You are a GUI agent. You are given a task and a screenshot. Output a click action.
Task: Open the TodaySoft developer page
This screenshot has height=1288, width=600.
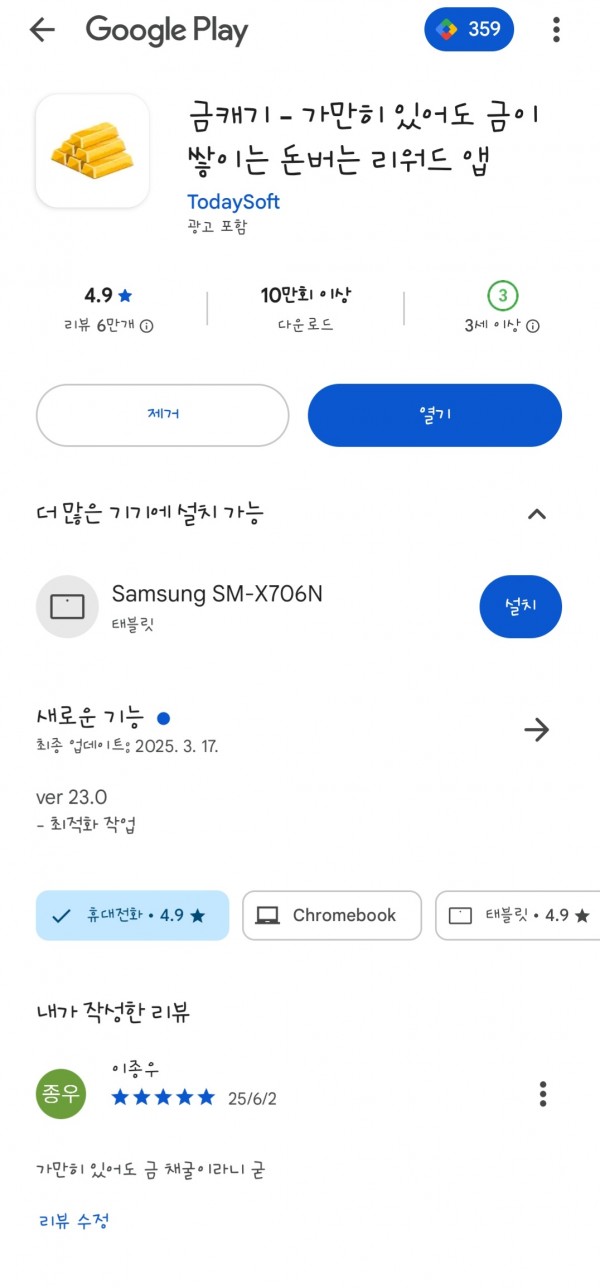tap(233, 202)
